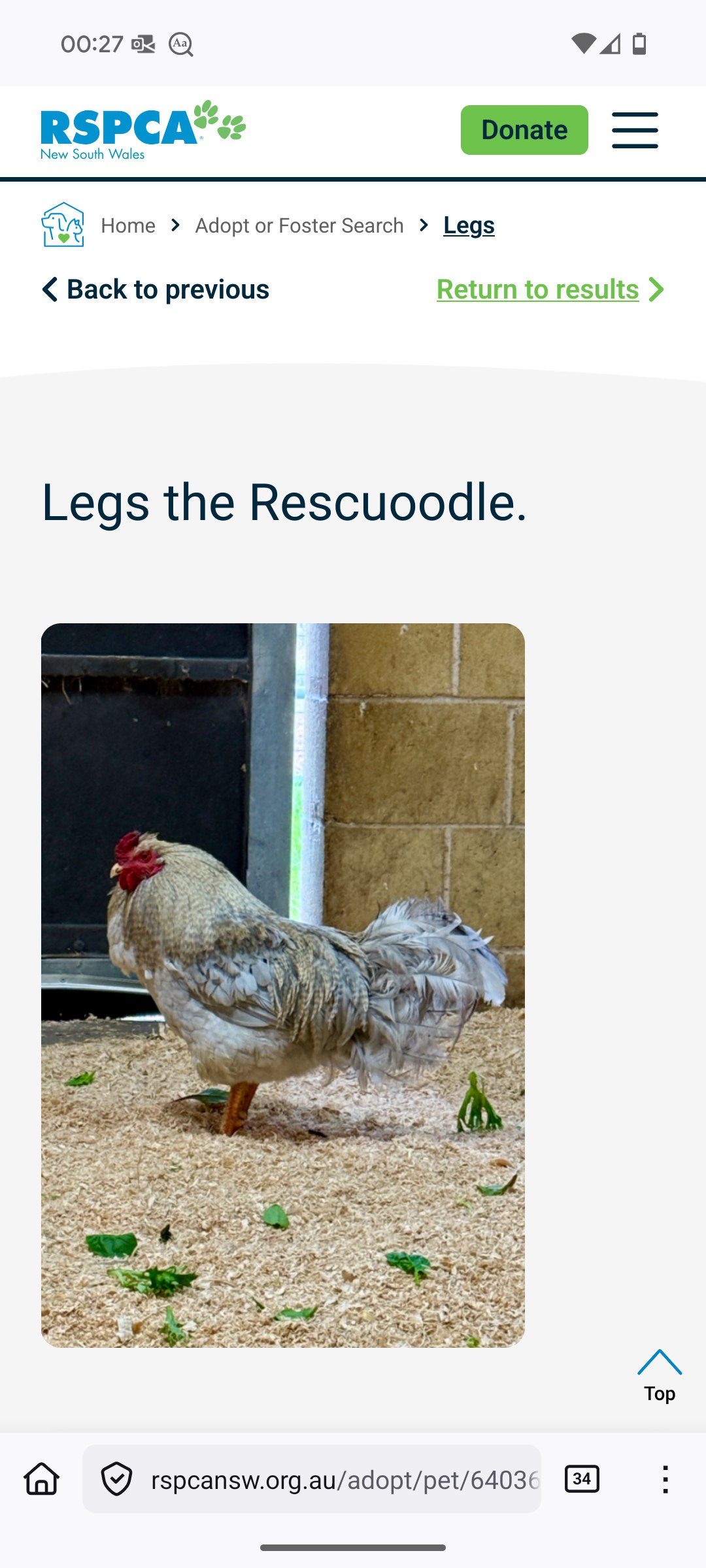
Task: Open the Home breadcrumb link
Action: pyautogui.click(x=128, y=225)
